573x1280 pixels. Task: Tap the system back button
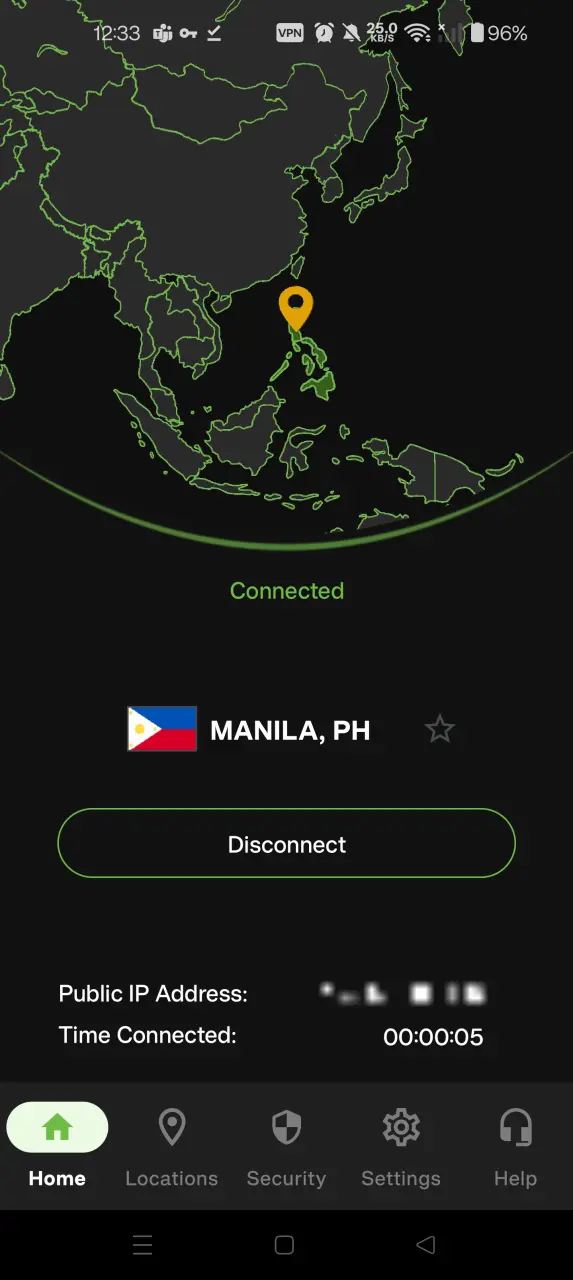[x=426, y=1245]
